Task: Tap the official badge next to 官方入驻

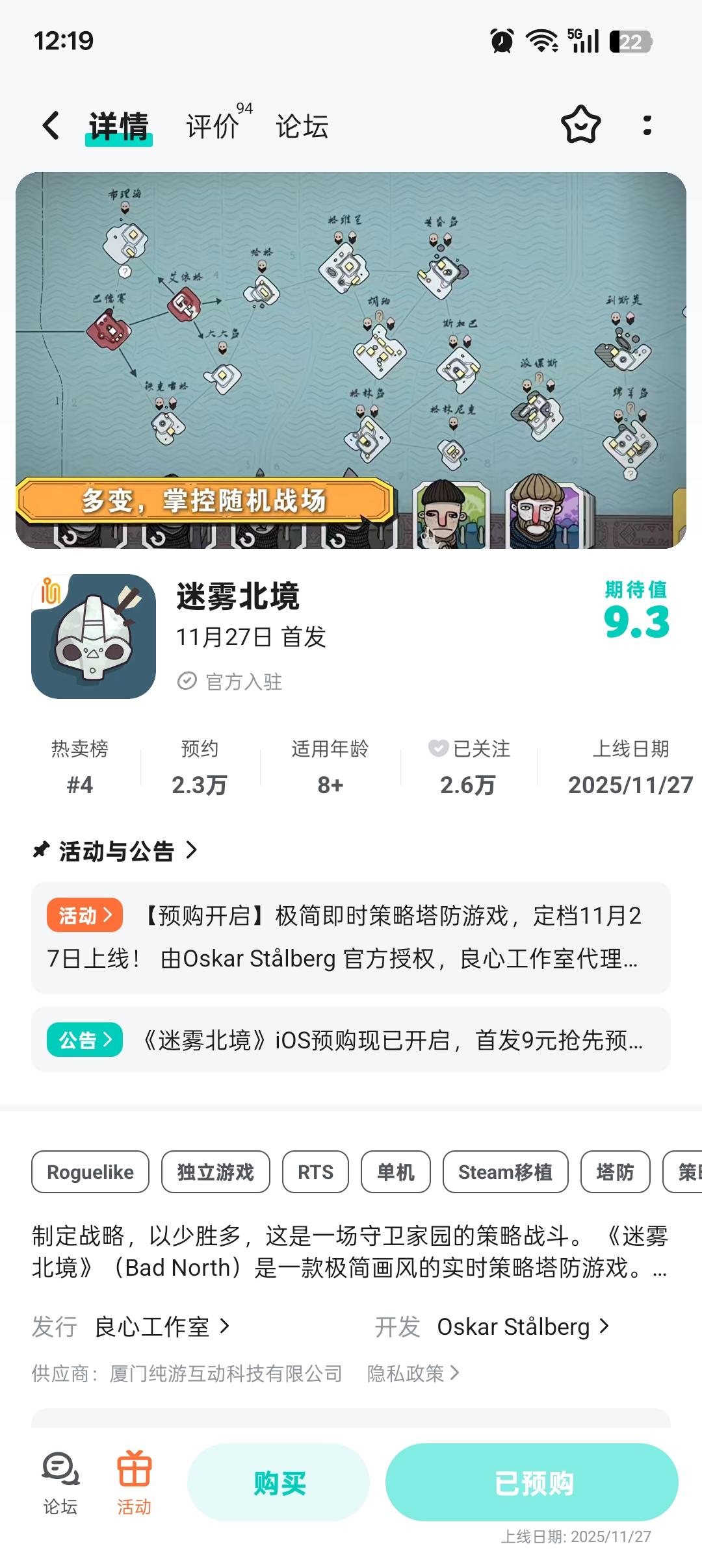Action: pos(188,681)
